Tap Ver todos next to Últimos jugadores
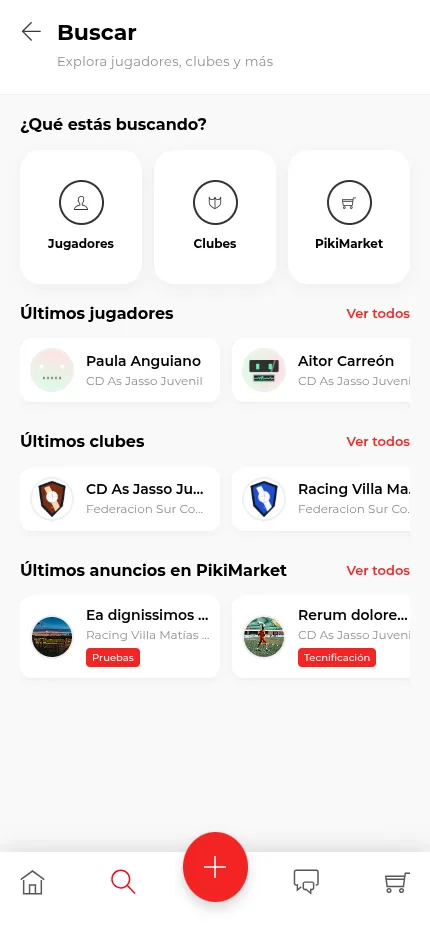The height and width of the screenshot is (932, 430). (x=378, y=313)
